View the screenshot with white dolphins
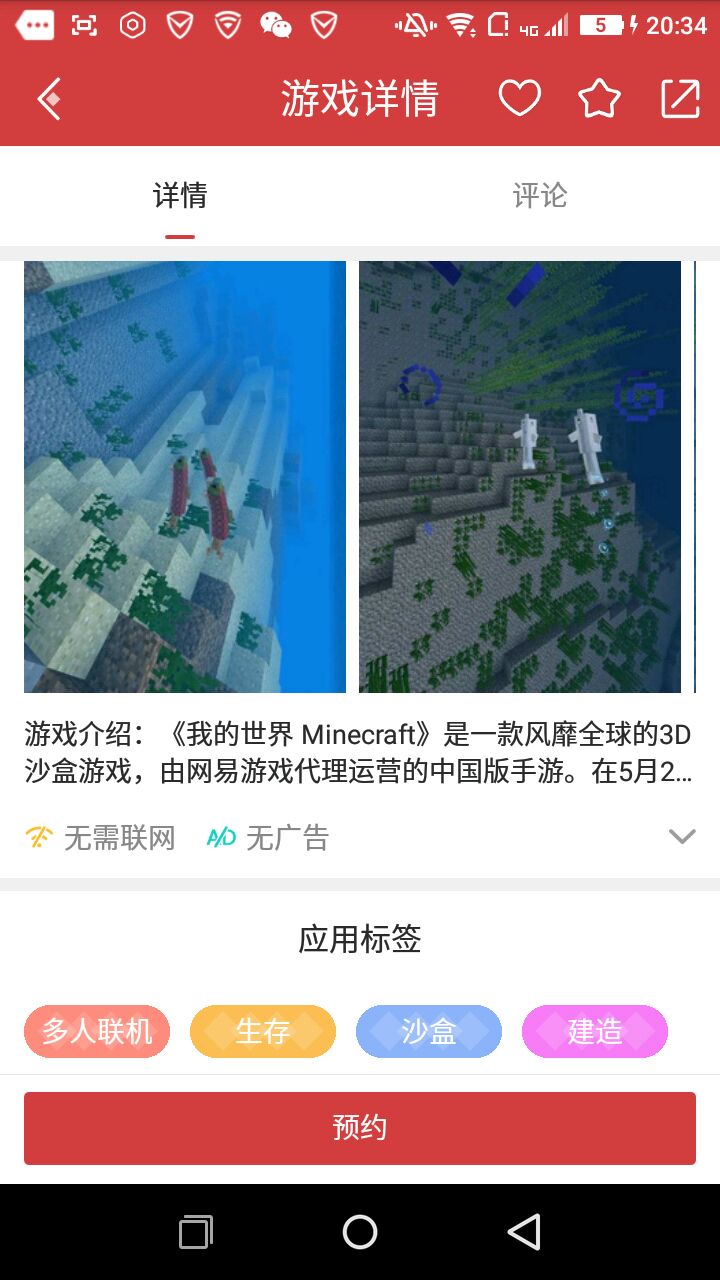The height and width of the screenshot is (1280, 720). click(x=520, y=477)
